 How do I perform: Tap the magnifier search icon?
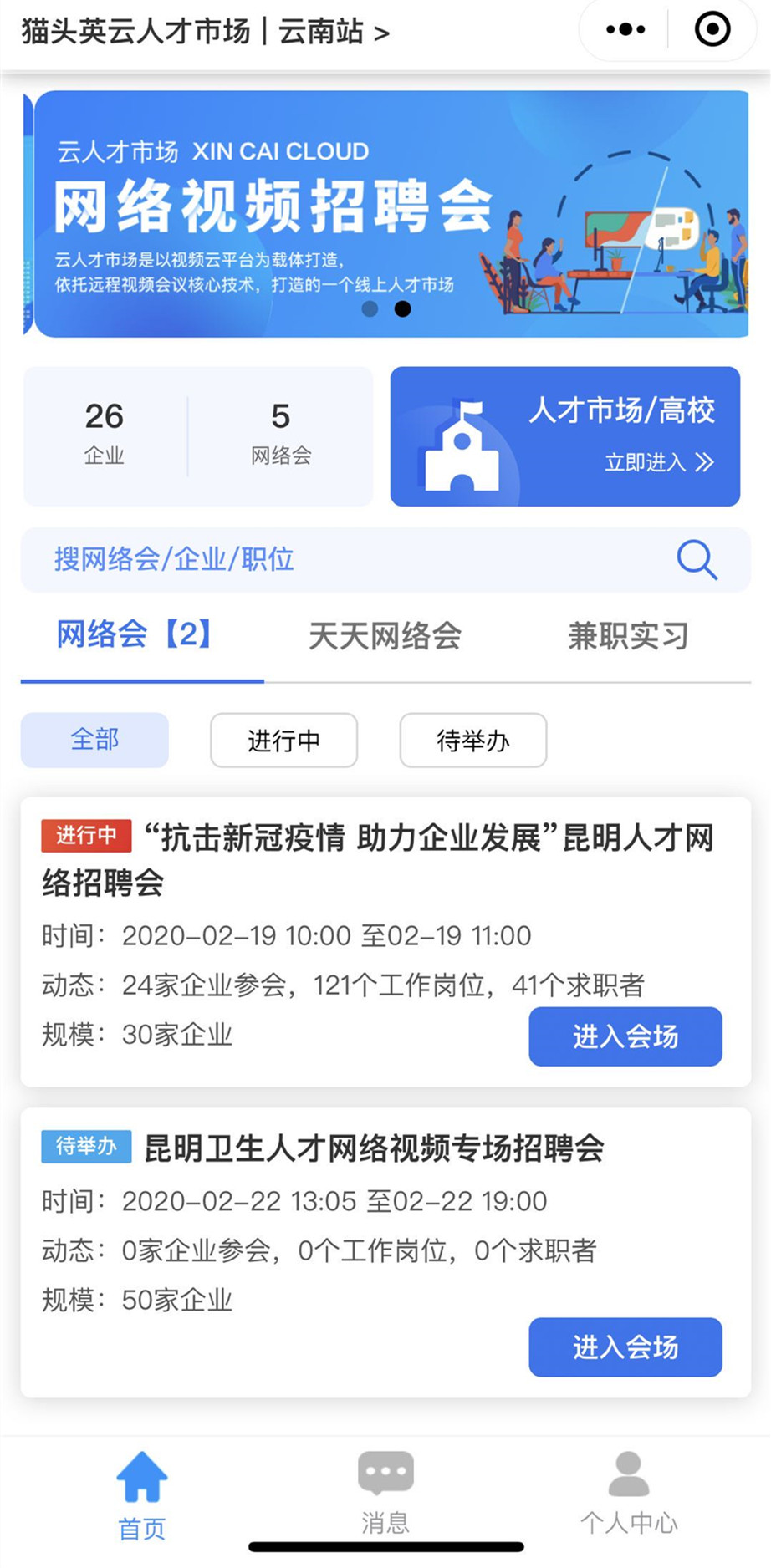(x=697, y=559)
